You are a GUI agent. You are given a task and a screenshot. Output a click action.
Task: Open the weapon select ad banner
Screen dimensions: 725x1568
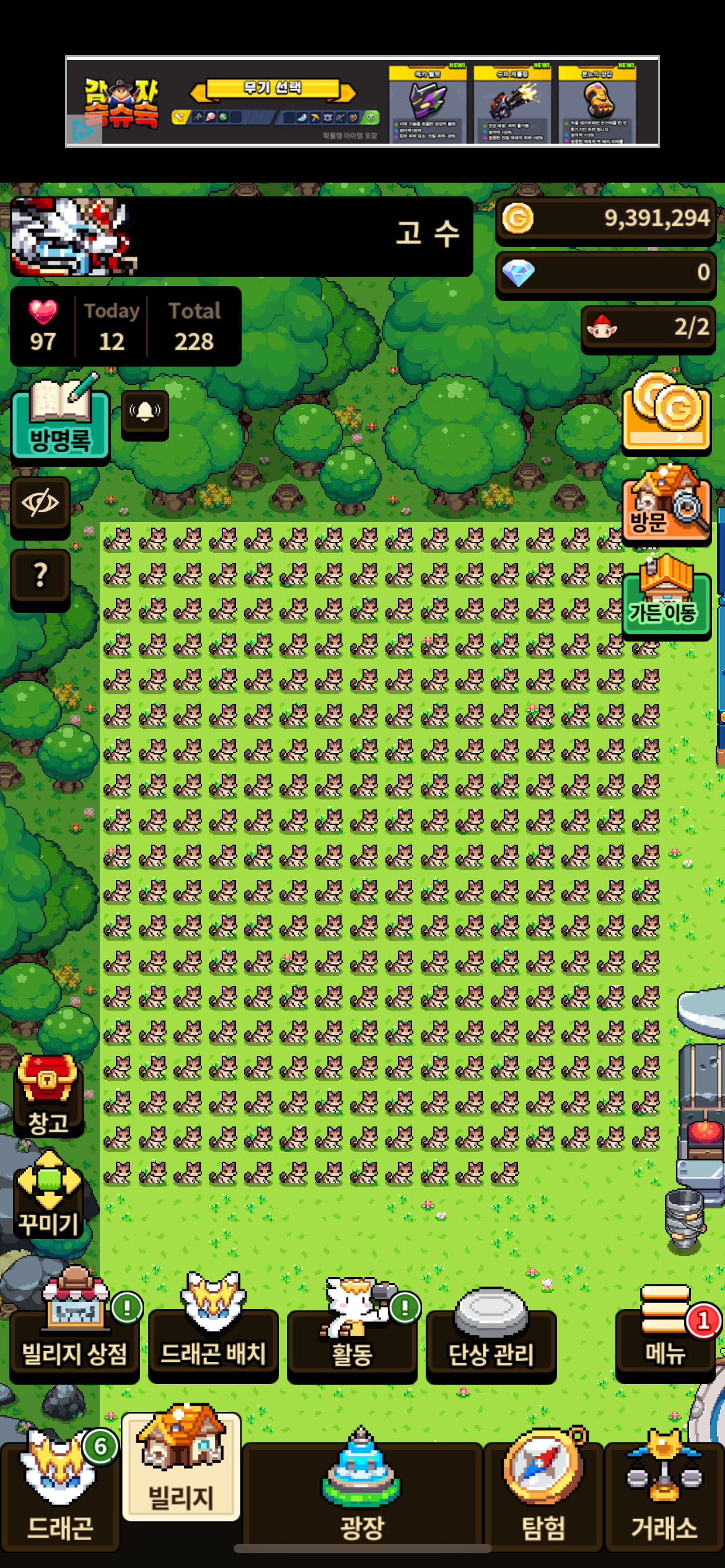362,102
